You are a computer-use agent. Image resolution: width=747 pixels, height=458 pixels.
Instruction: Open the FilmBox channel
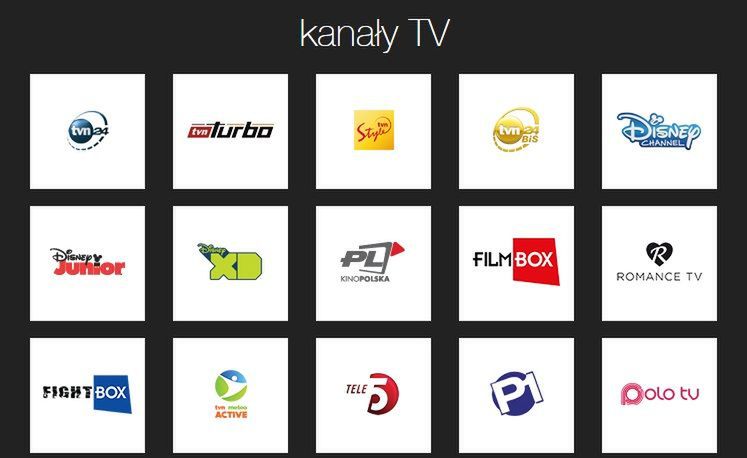pyautogui.click(x=516, y=263)
